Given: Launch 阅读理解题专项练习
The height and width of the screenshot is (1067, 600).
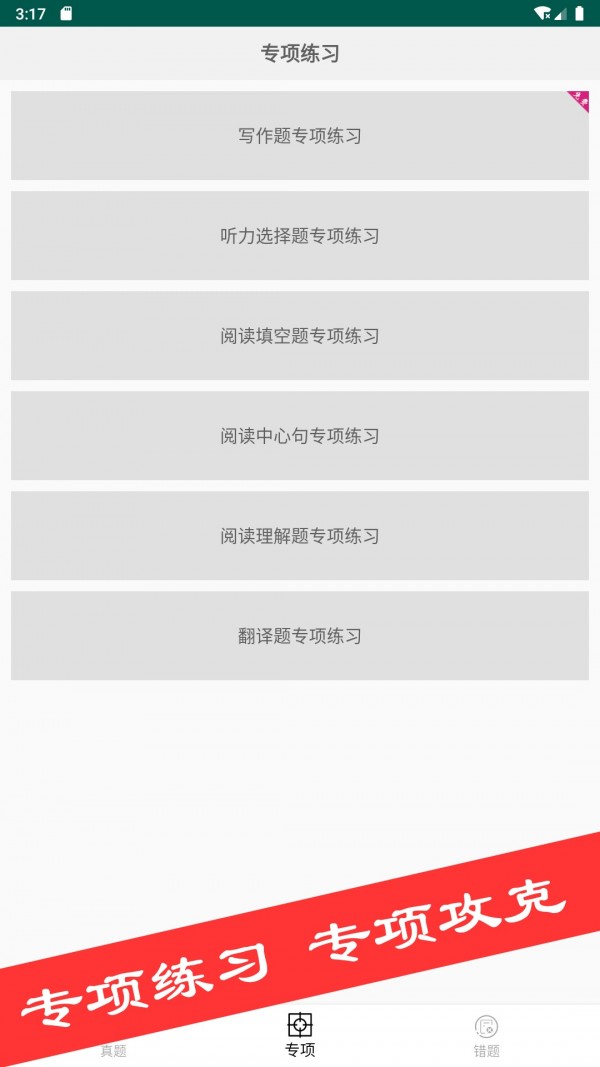Looking at the screenshot, I should [x=300, y=536].
